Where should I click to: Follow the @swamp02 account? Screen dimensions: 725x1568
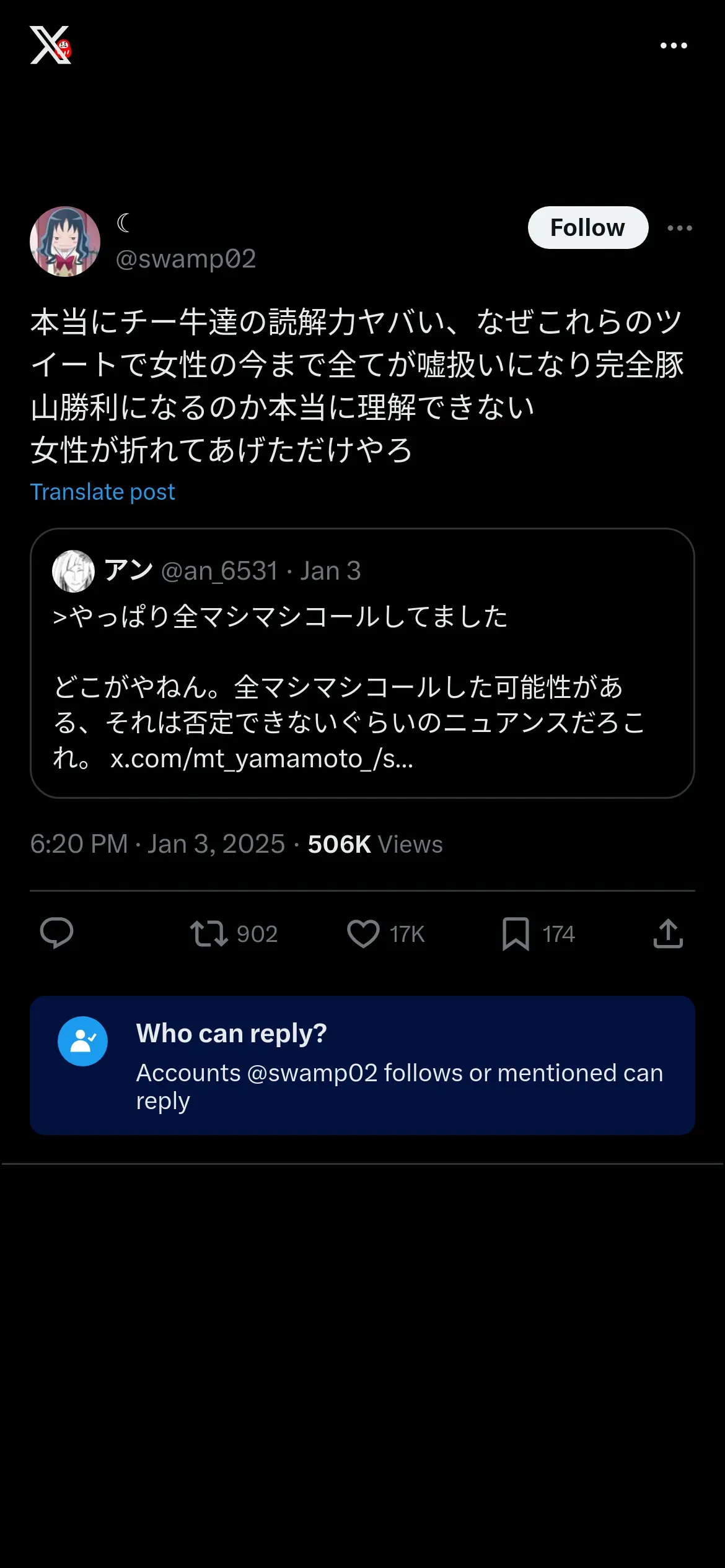587,228
